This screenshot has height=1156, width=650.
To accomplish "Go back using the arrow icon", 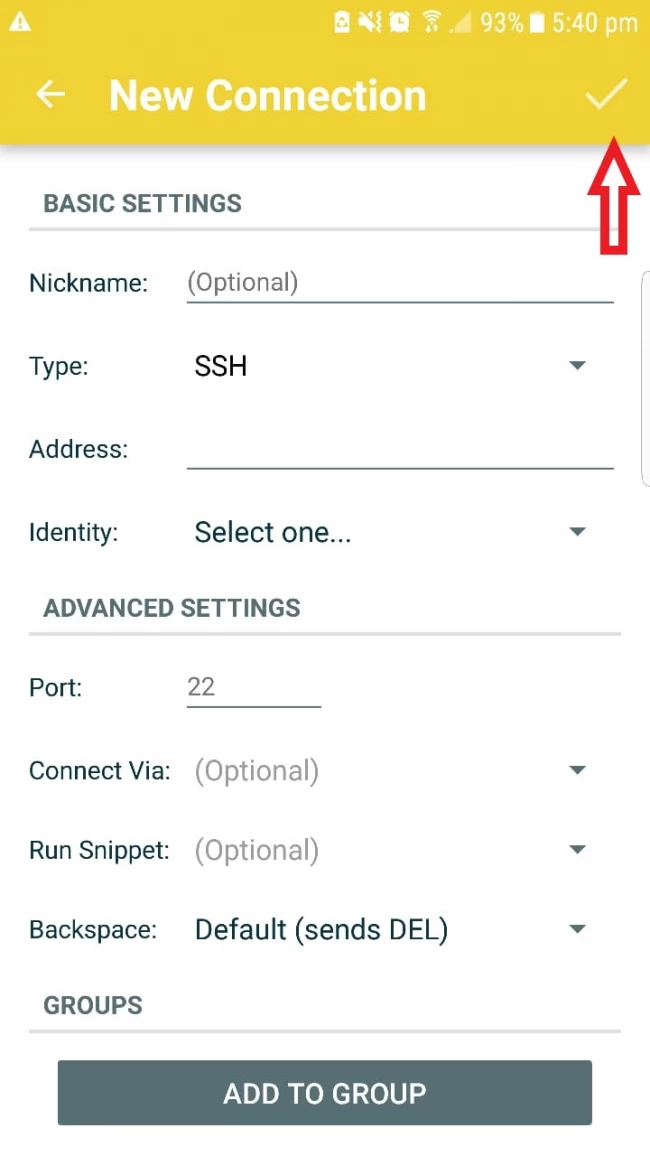I will pyautogui.click(x=51, y=94).
